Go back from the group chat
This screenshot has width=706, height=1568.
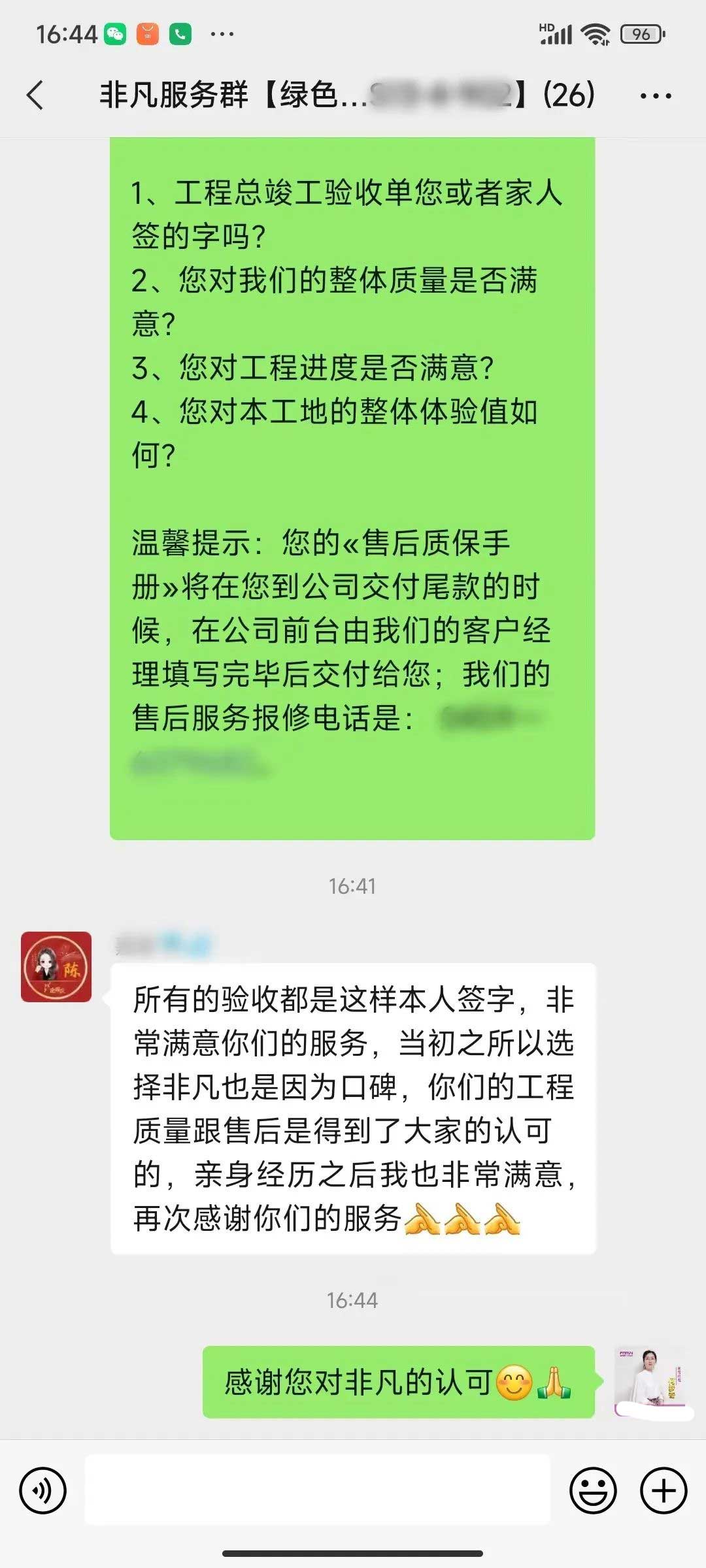[36, 95]
